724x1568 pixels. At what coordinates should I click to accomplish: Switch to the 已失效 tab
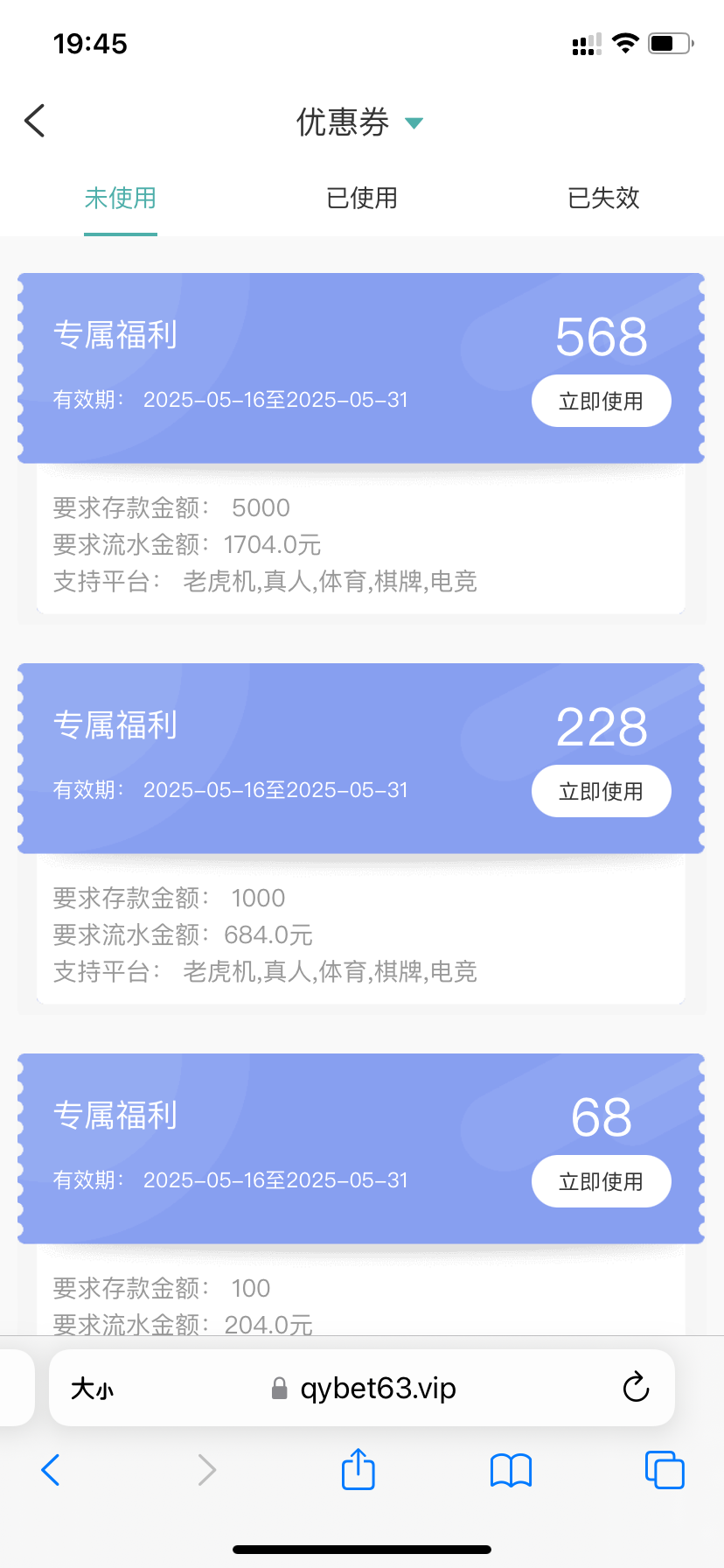coord(603,199)
